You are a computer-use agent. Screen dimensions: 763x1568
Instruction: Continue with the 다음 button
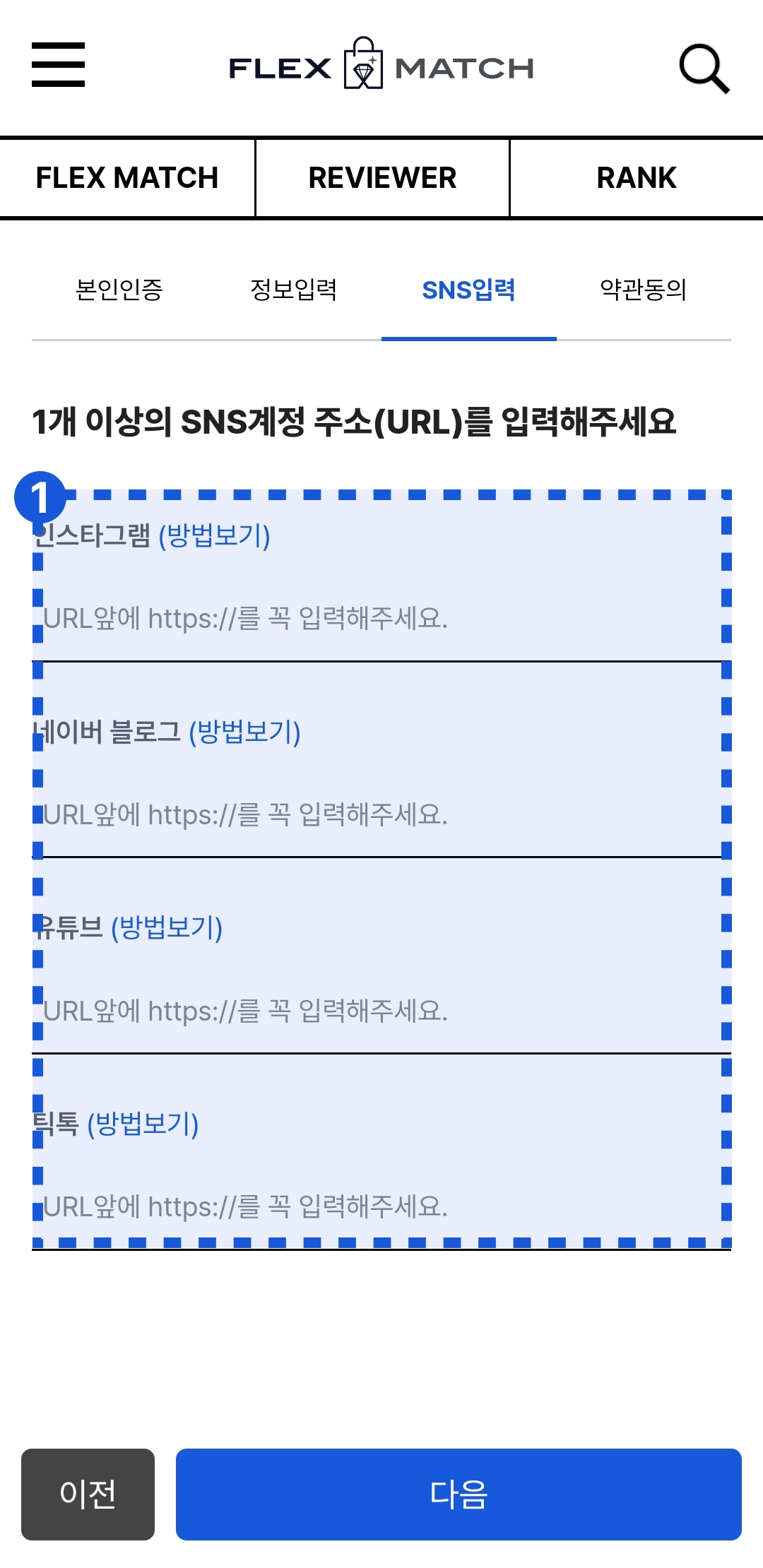point(459,1494)
